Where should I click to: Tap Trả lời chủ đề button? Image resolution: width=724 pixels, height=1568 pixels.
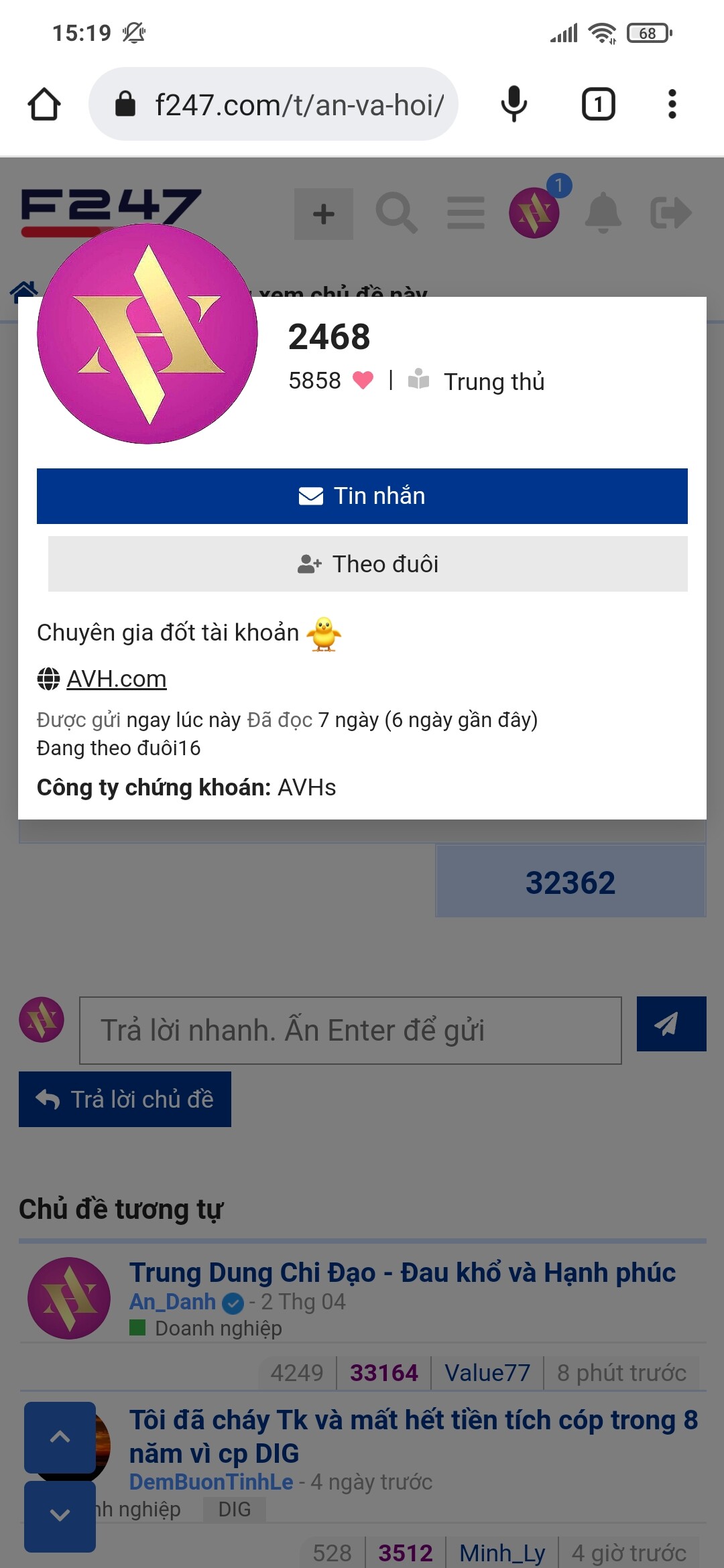click(x=125, y=1100)
